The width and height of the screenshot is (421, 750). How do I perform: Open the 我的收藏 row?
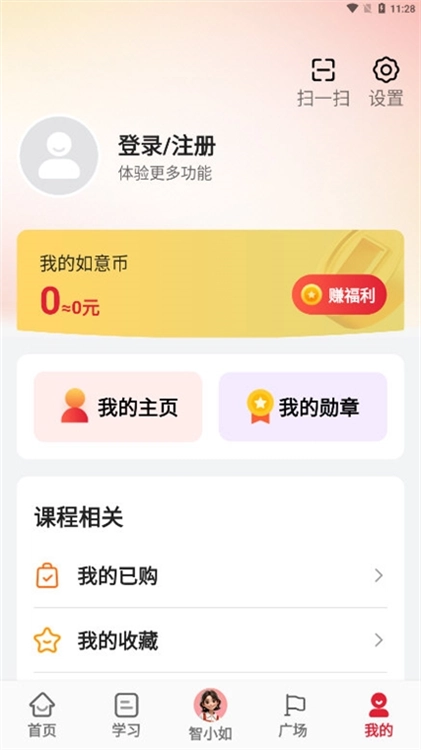210,640
